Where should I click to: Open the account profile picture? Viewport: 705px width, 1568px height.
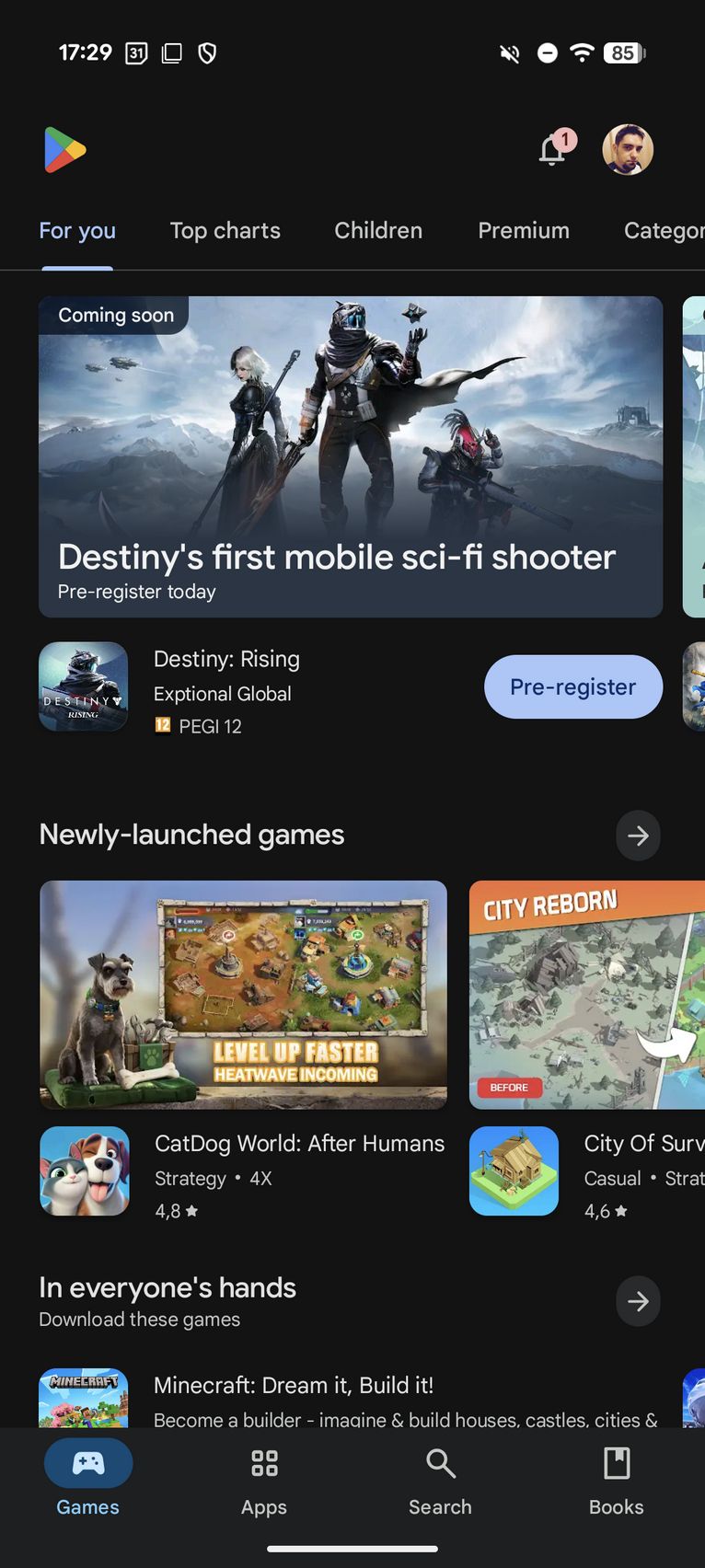(628, 149)
